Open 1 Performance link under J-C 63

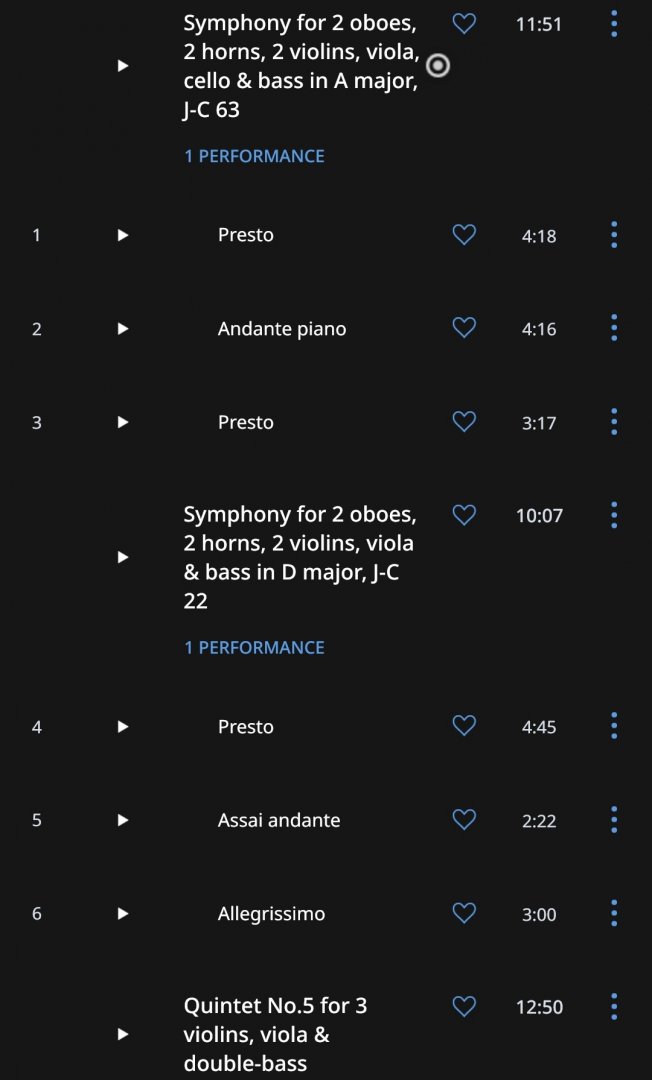pos(254,156)
